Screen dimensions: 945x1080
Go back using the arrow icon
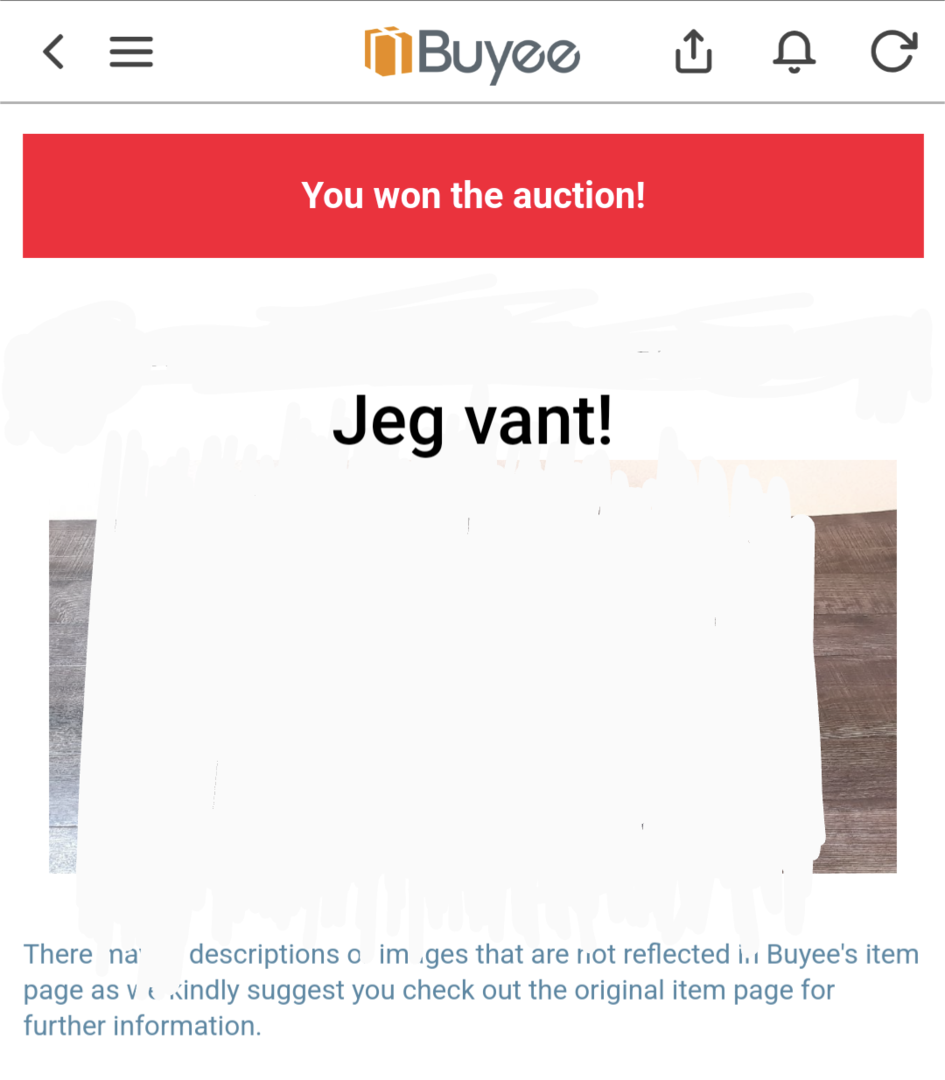54,52
